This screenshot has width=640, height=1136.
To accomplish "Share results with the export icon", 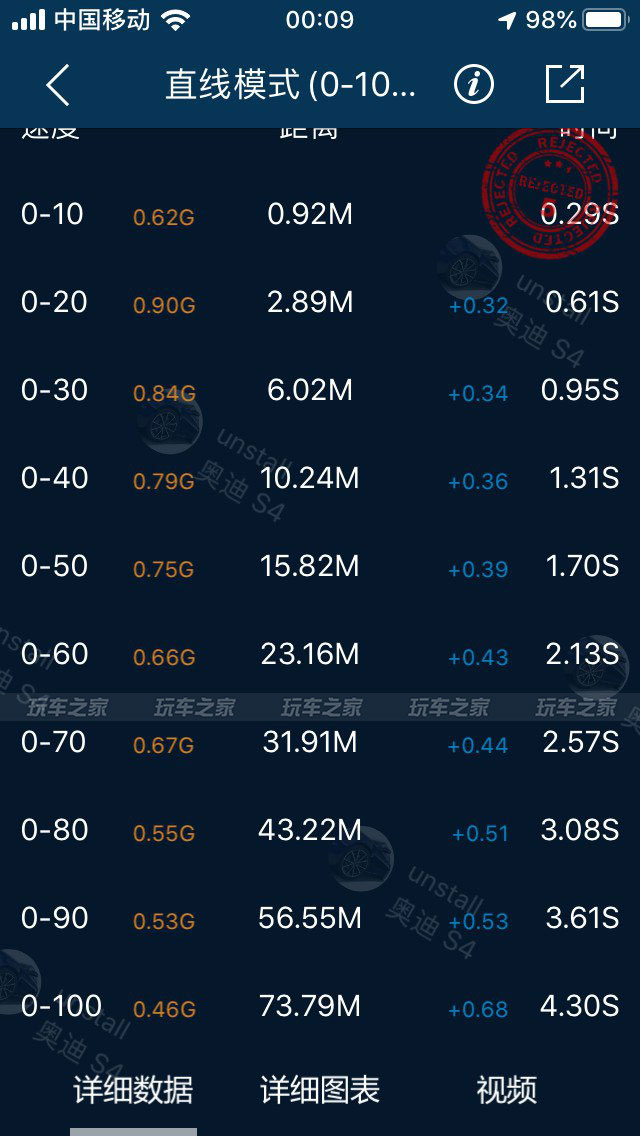I will click(565, 84).
